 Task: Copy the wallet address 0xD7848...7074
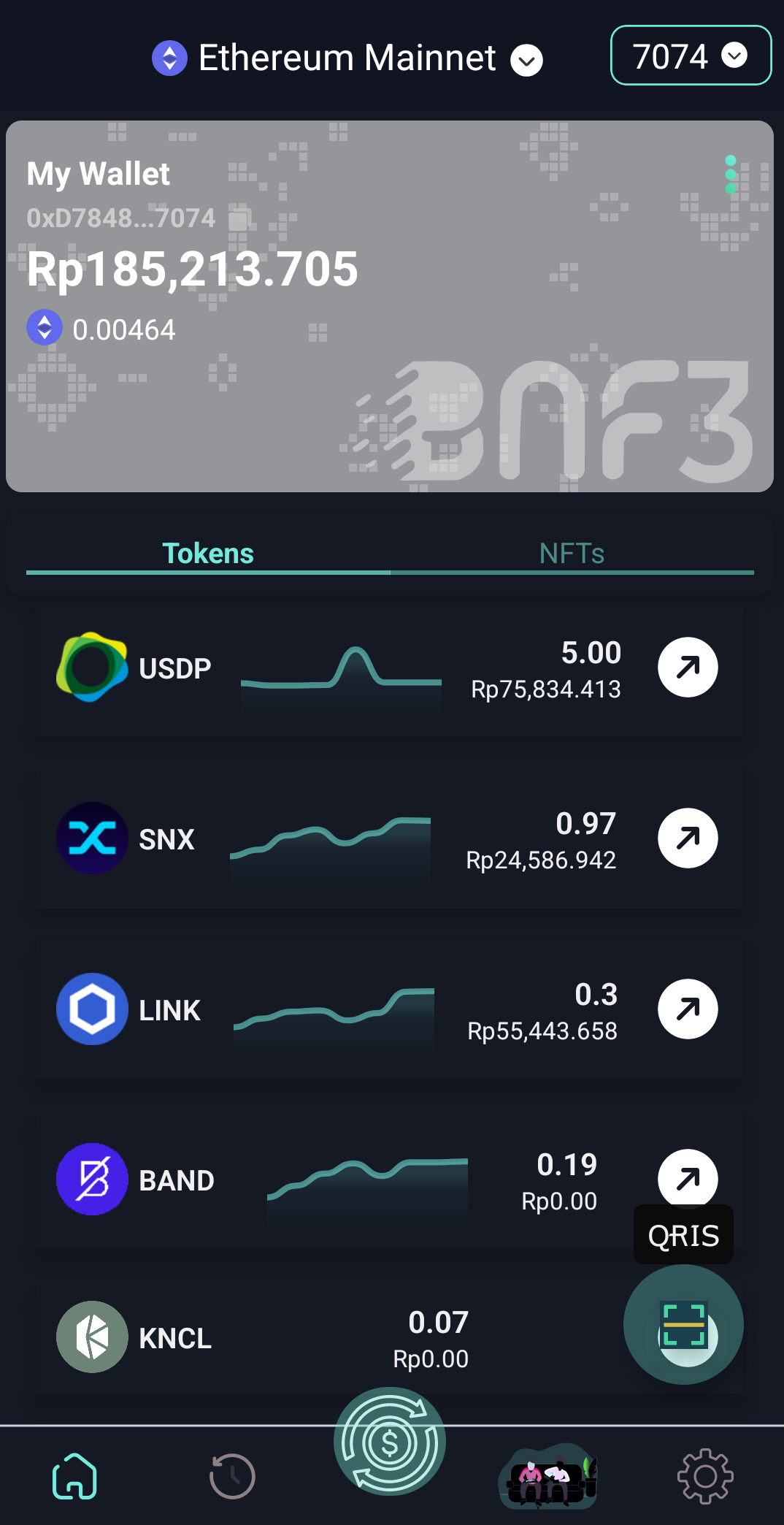[x=239, y=218]
